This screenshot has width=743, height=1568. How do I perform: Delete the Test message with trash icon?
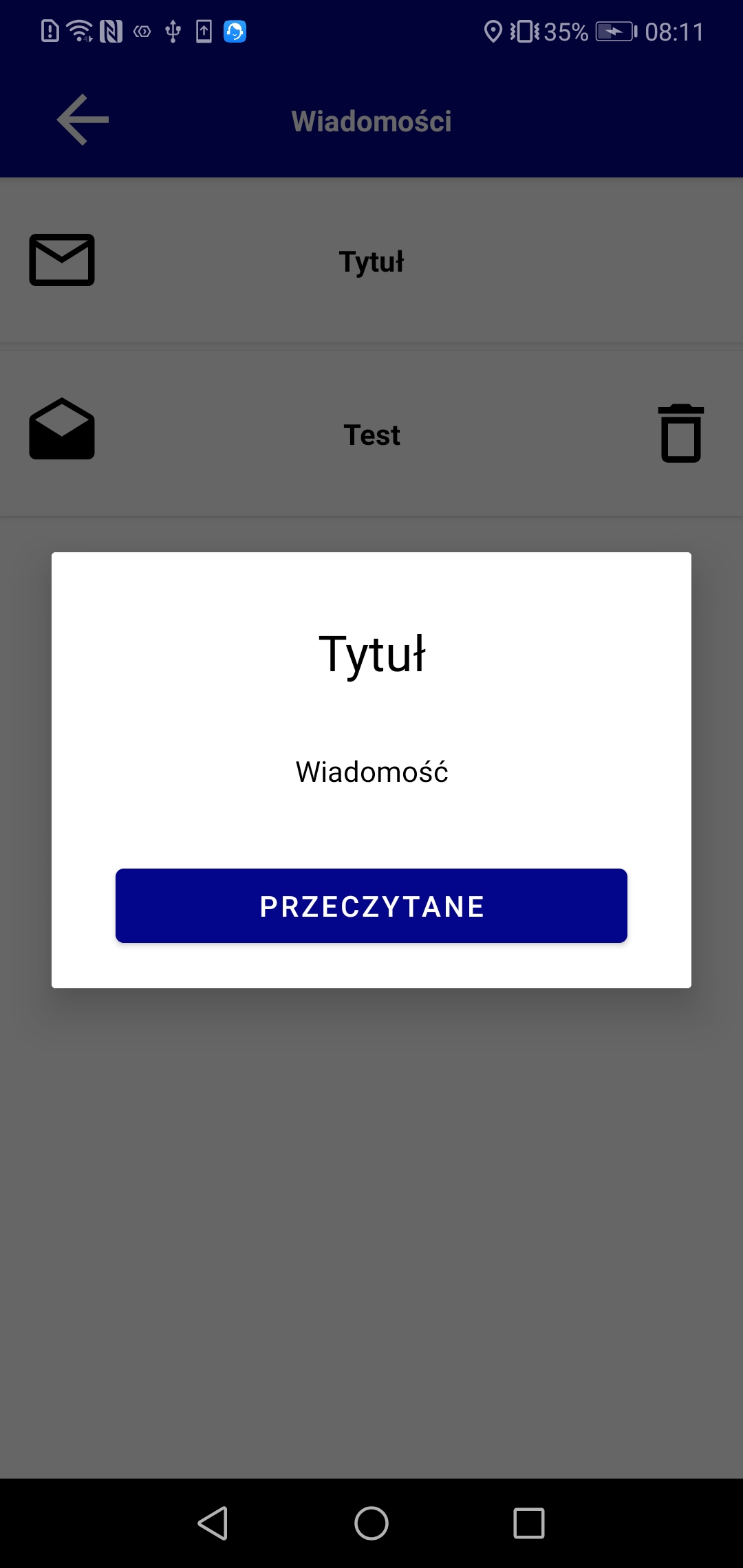pos(680,433)
